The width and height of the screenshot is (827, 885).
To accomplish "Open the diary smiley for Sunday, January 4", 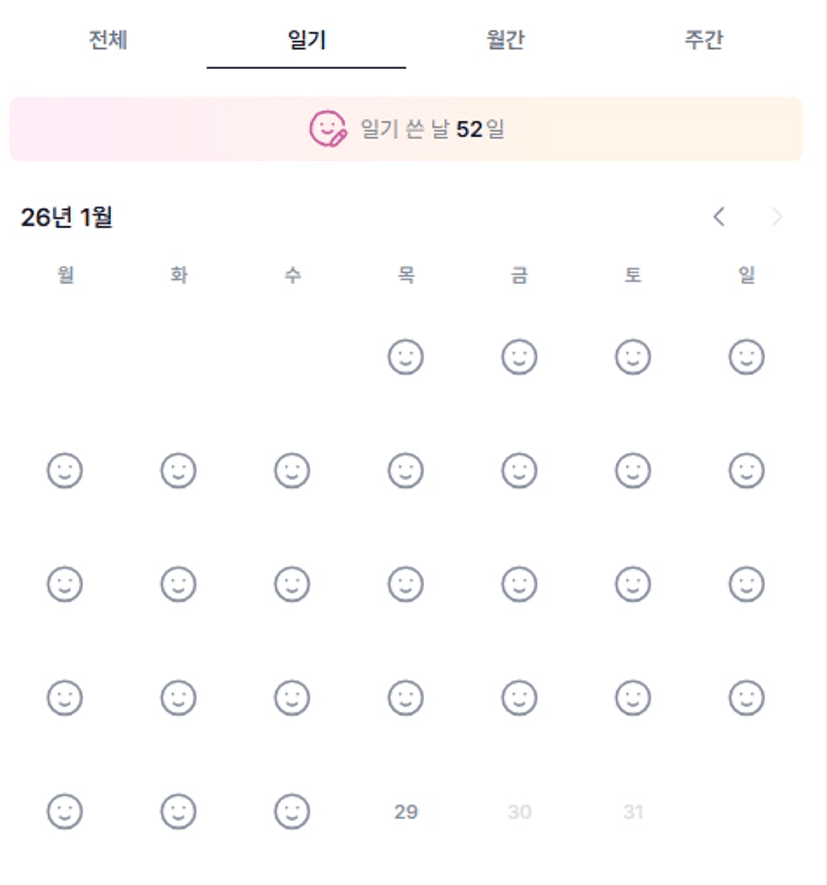I will [746, 357].
